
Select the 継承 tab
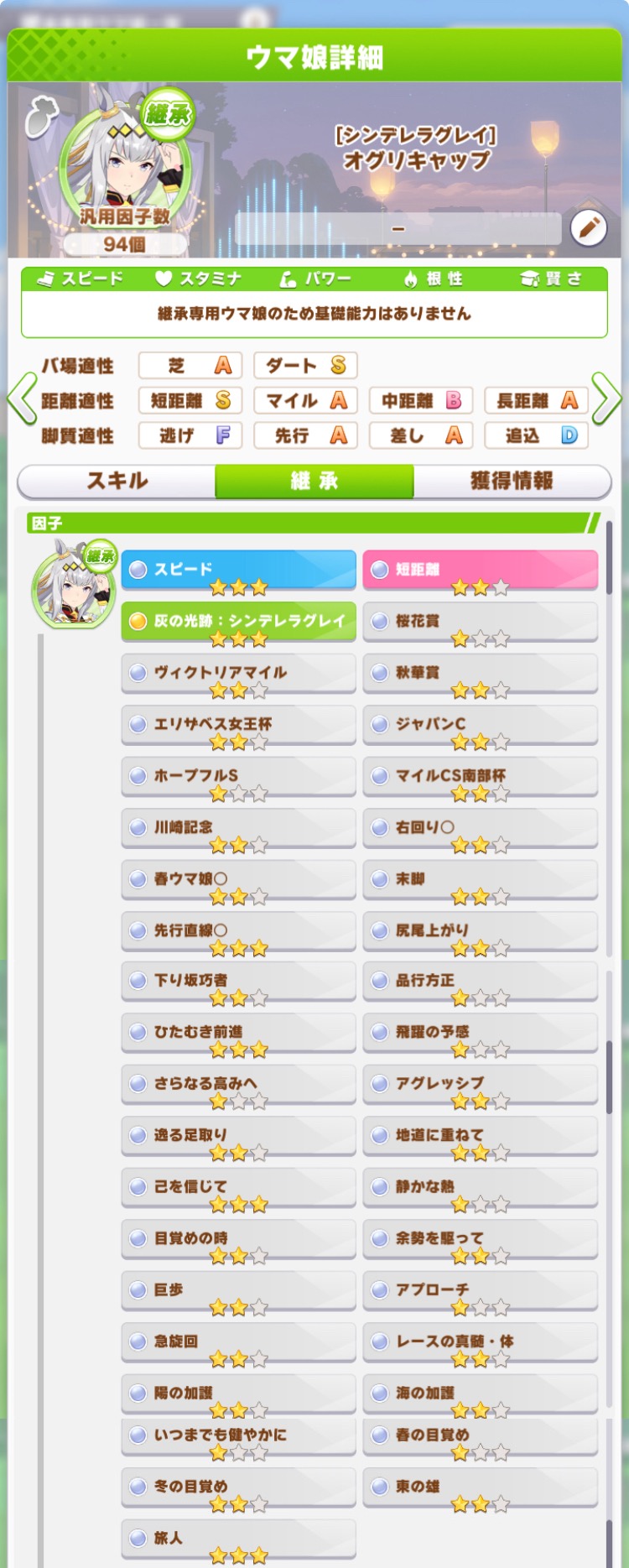314,481
